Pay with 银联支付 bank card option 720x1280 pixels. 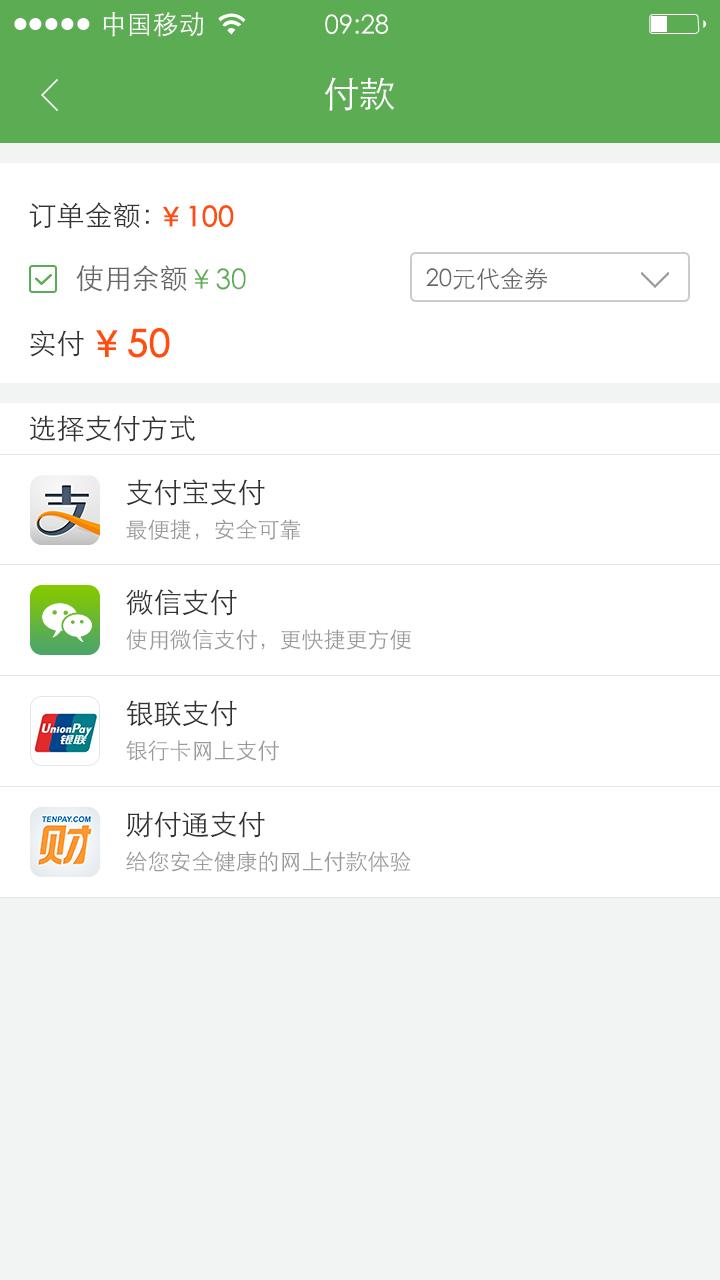pos(360,731)
